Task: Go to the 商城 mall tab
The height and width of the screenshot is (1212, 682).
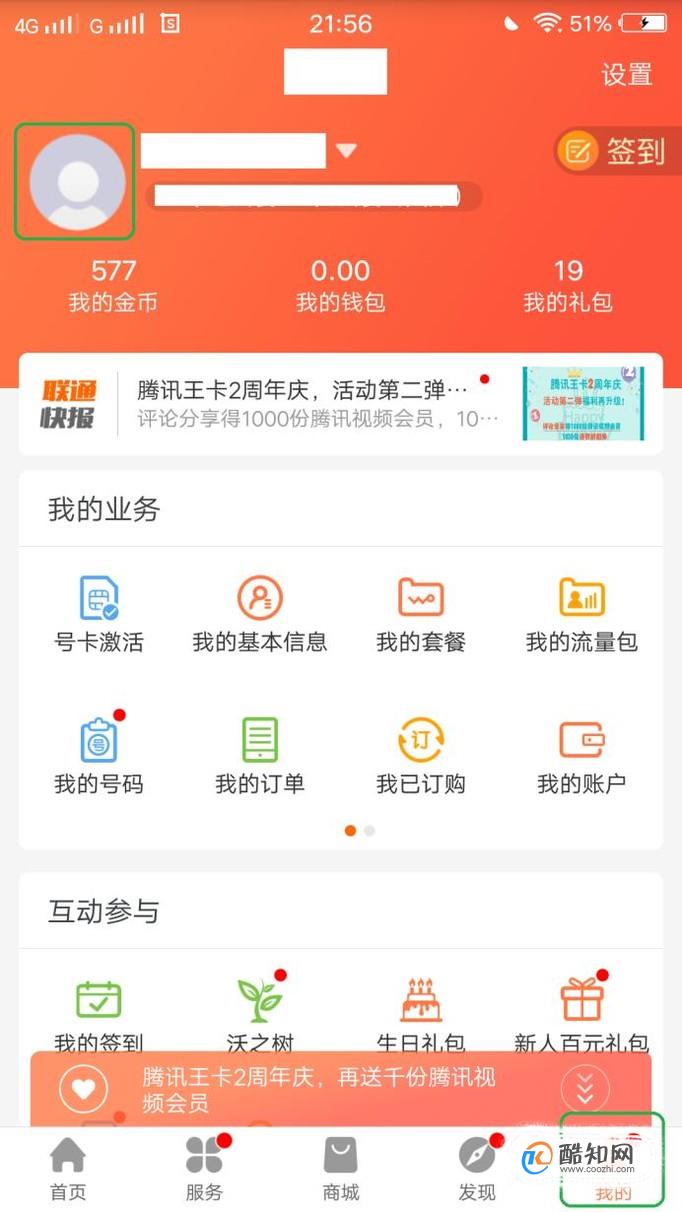Action: tap(341, 1169)
